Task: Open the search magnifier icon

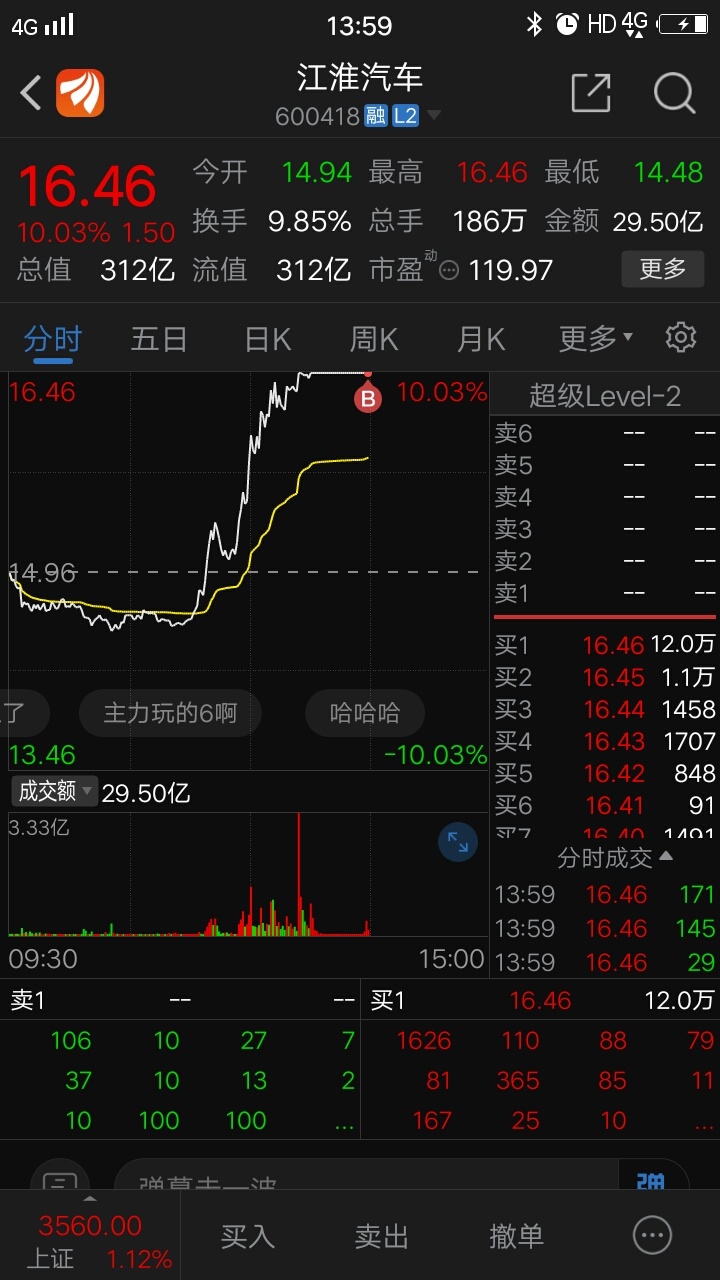Action: (x=675, y=93)
